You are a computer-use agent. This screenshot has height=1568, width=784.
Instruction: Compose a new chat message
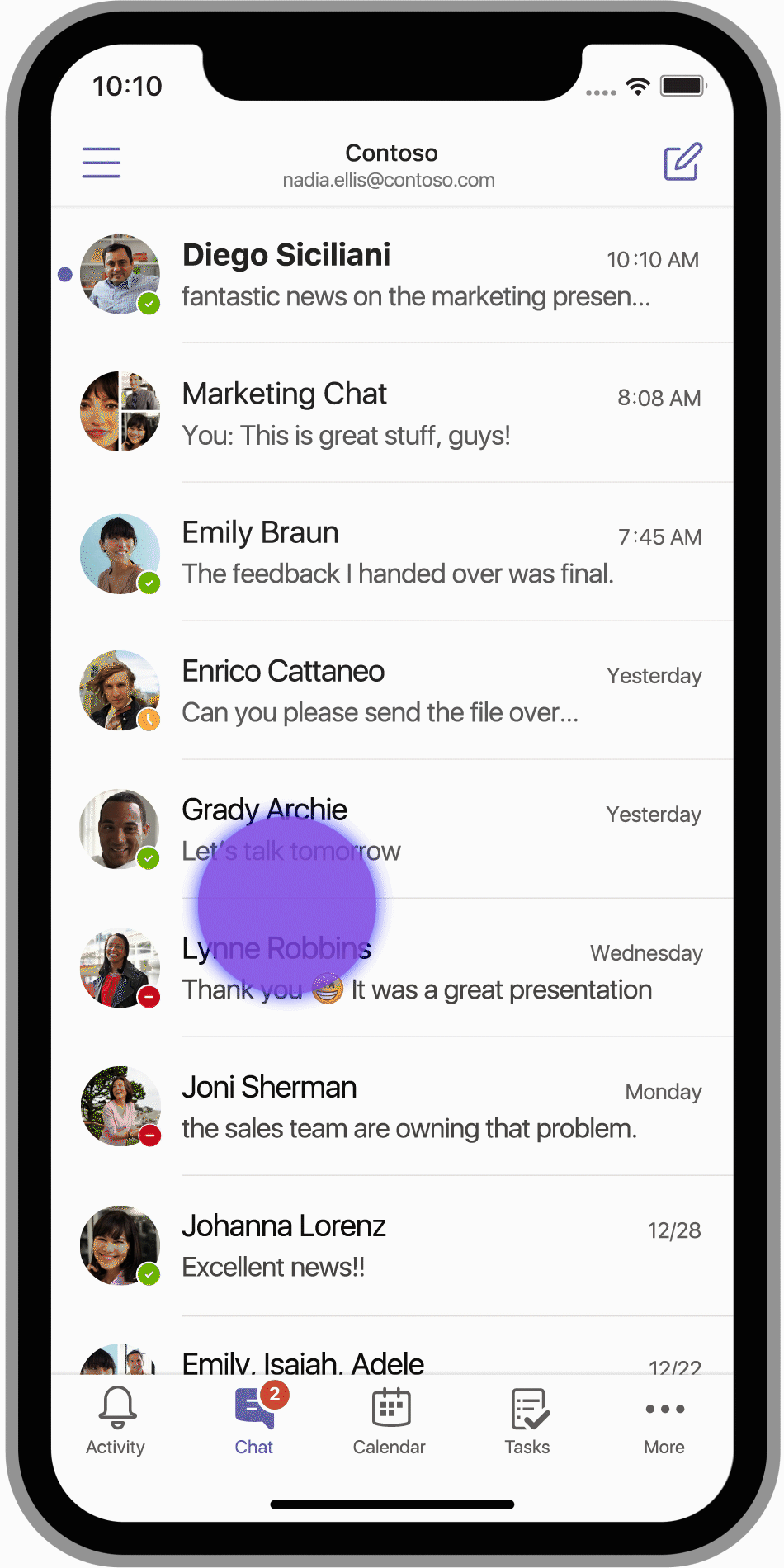(682, 162)
